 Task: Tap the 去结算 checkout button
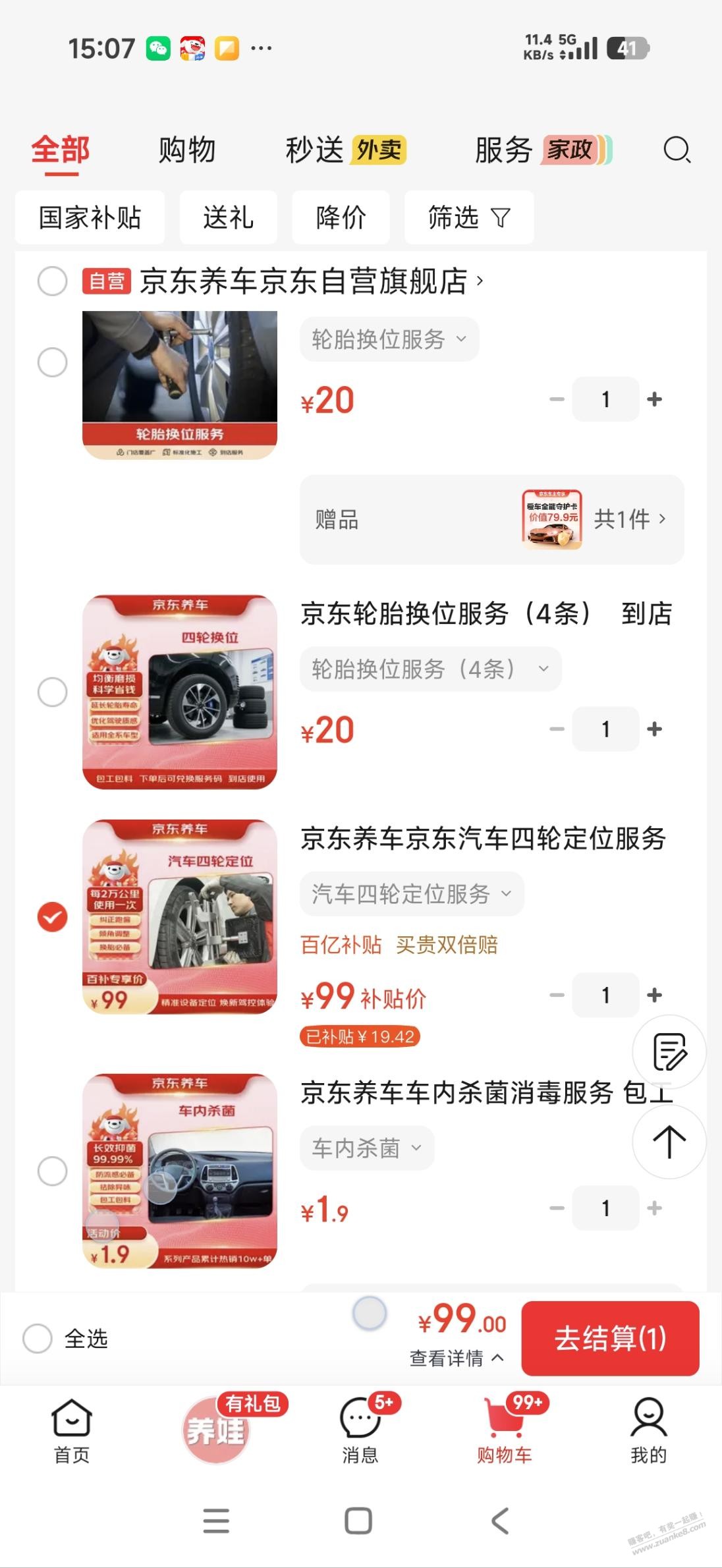[610, 1339]
